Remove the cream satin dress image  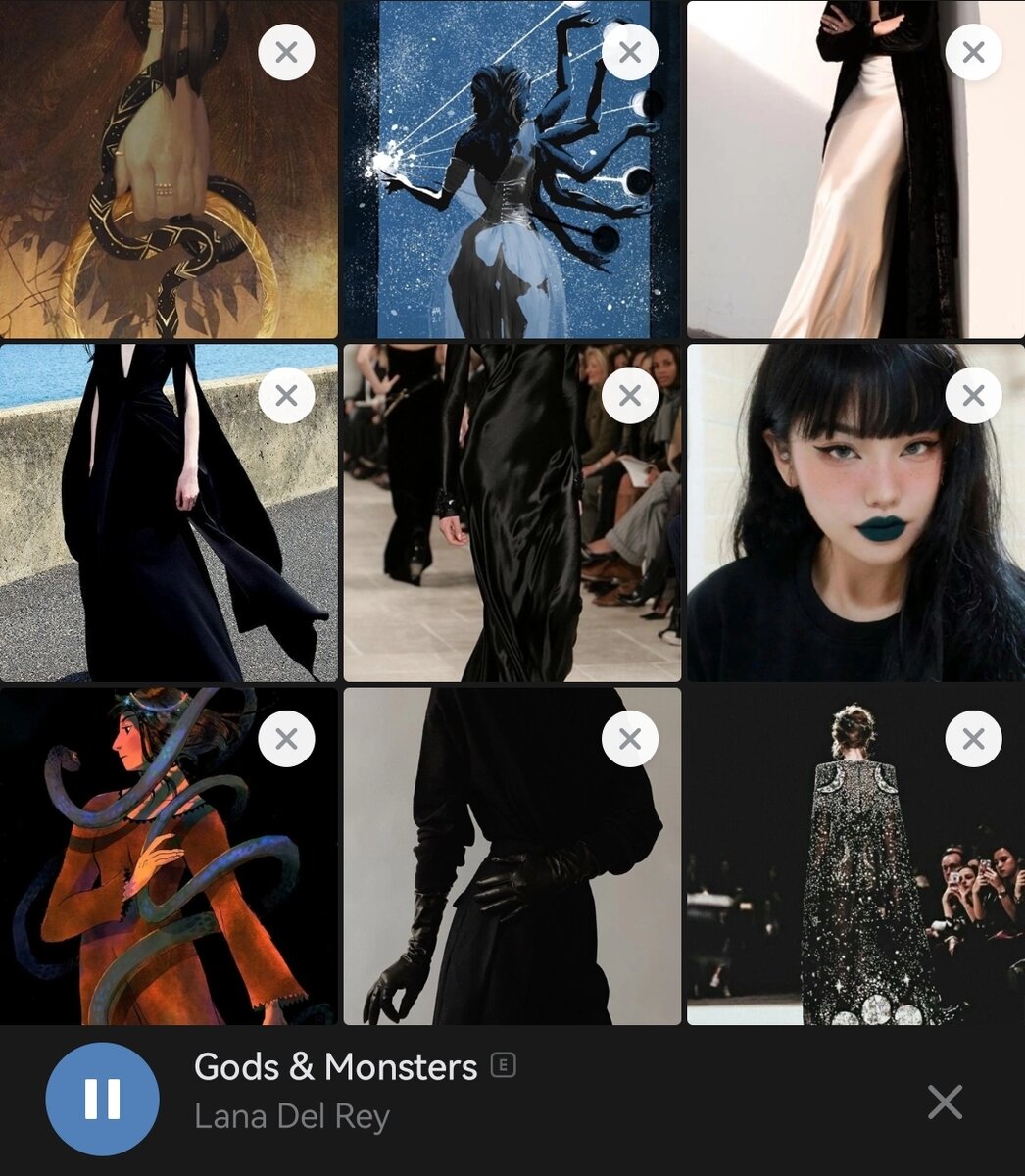pyautogui.click(x=973, y=52)
